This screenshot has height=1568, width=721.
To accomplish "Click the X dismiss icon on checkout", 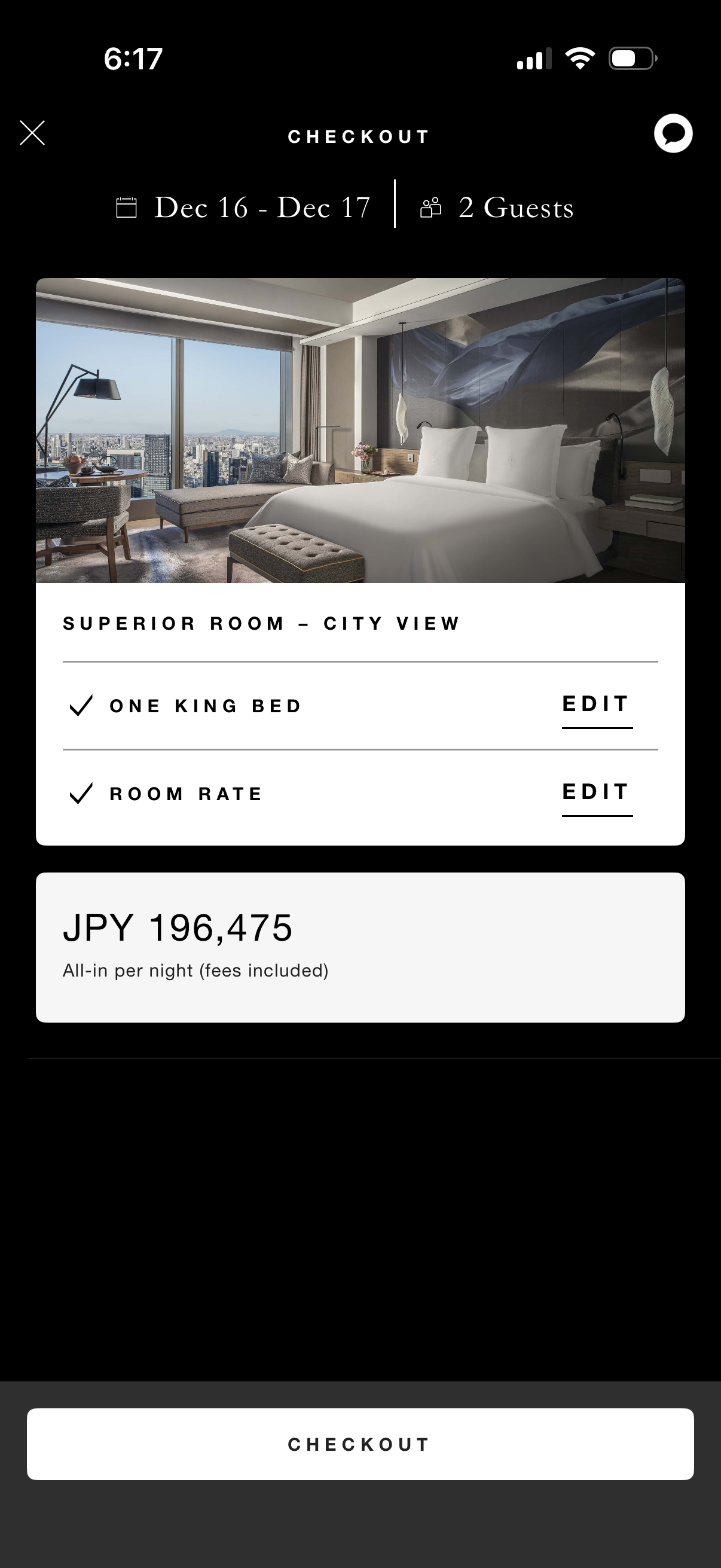I will [x=32, y=133].
